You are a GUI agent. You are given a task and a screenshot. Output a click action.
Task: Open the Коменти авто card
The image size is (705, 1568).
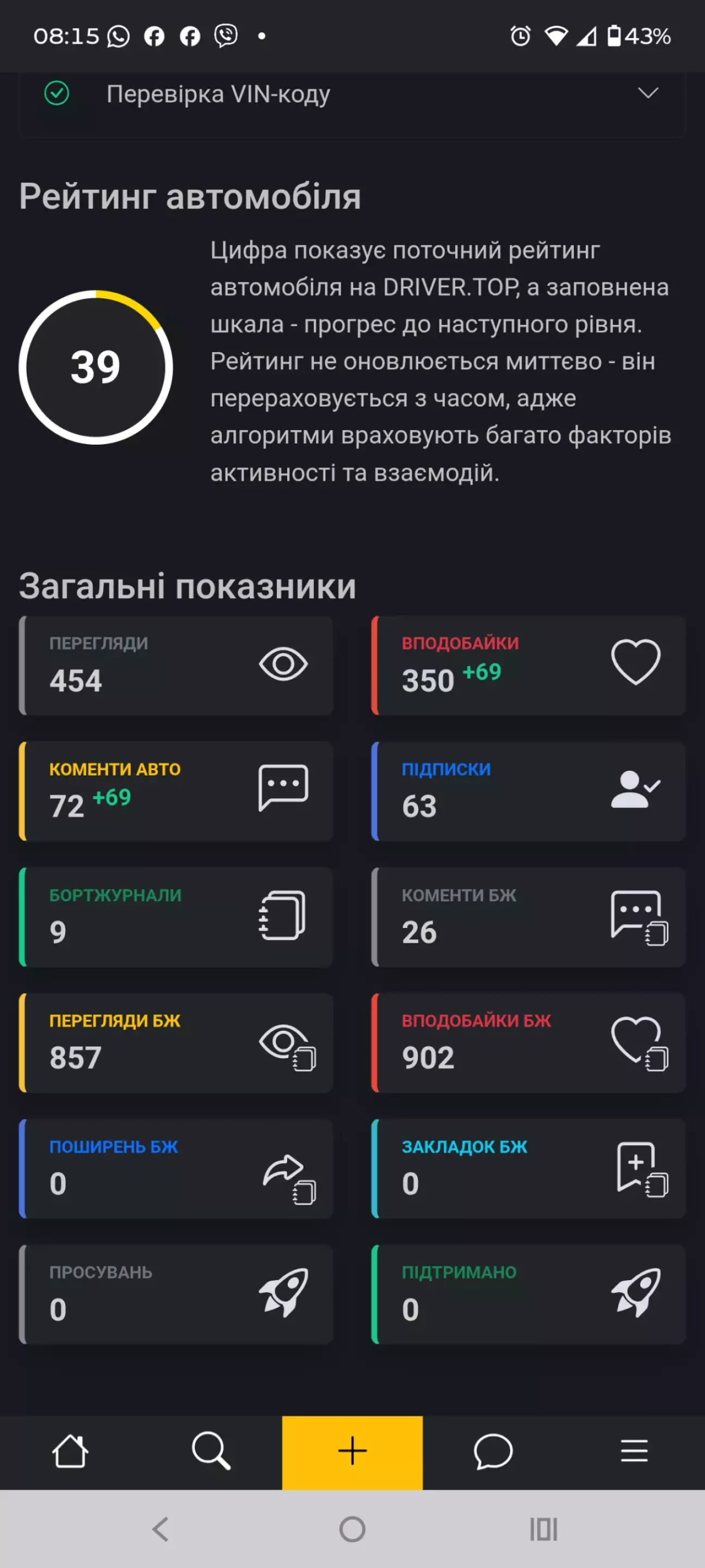tap(176, 791)
